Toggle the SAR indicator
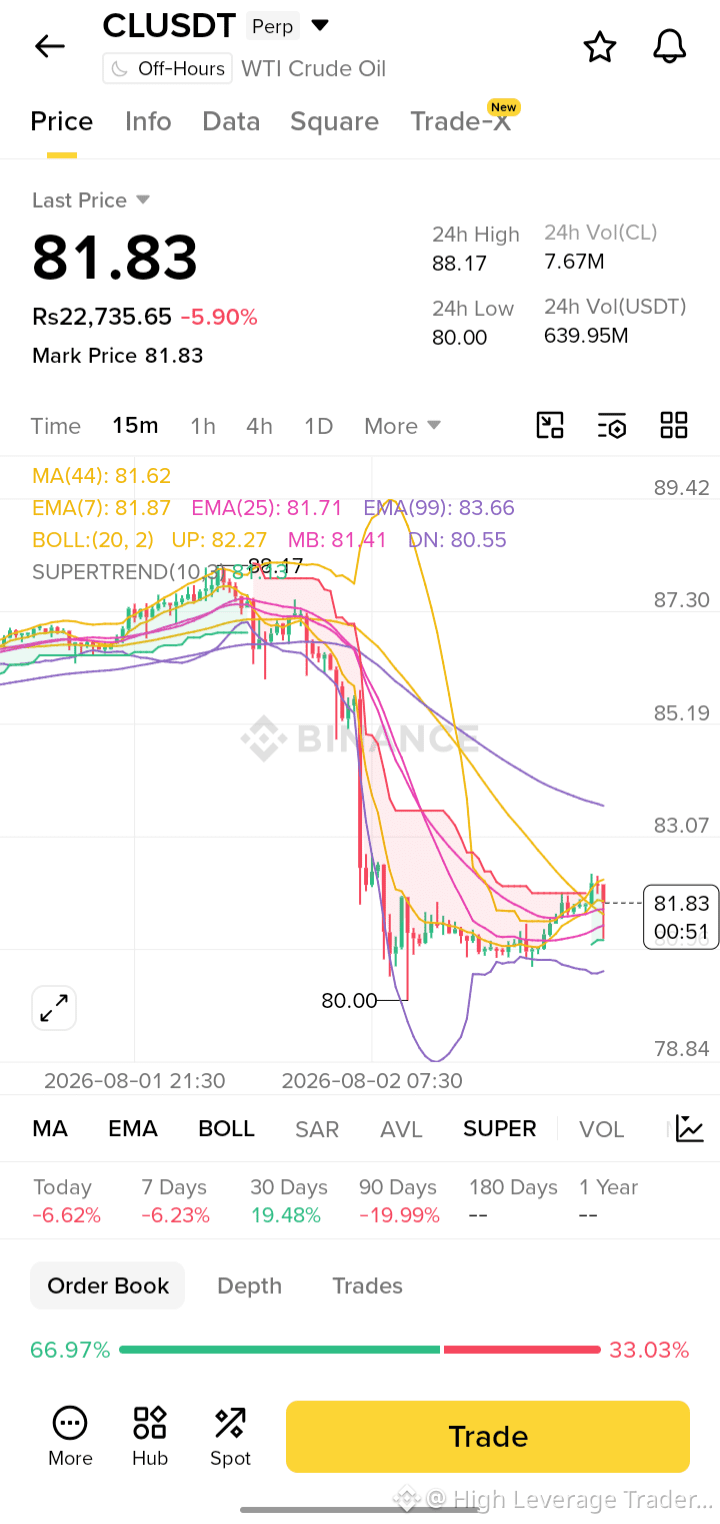Screen dimensions: 720x1524 point(317,1129)
